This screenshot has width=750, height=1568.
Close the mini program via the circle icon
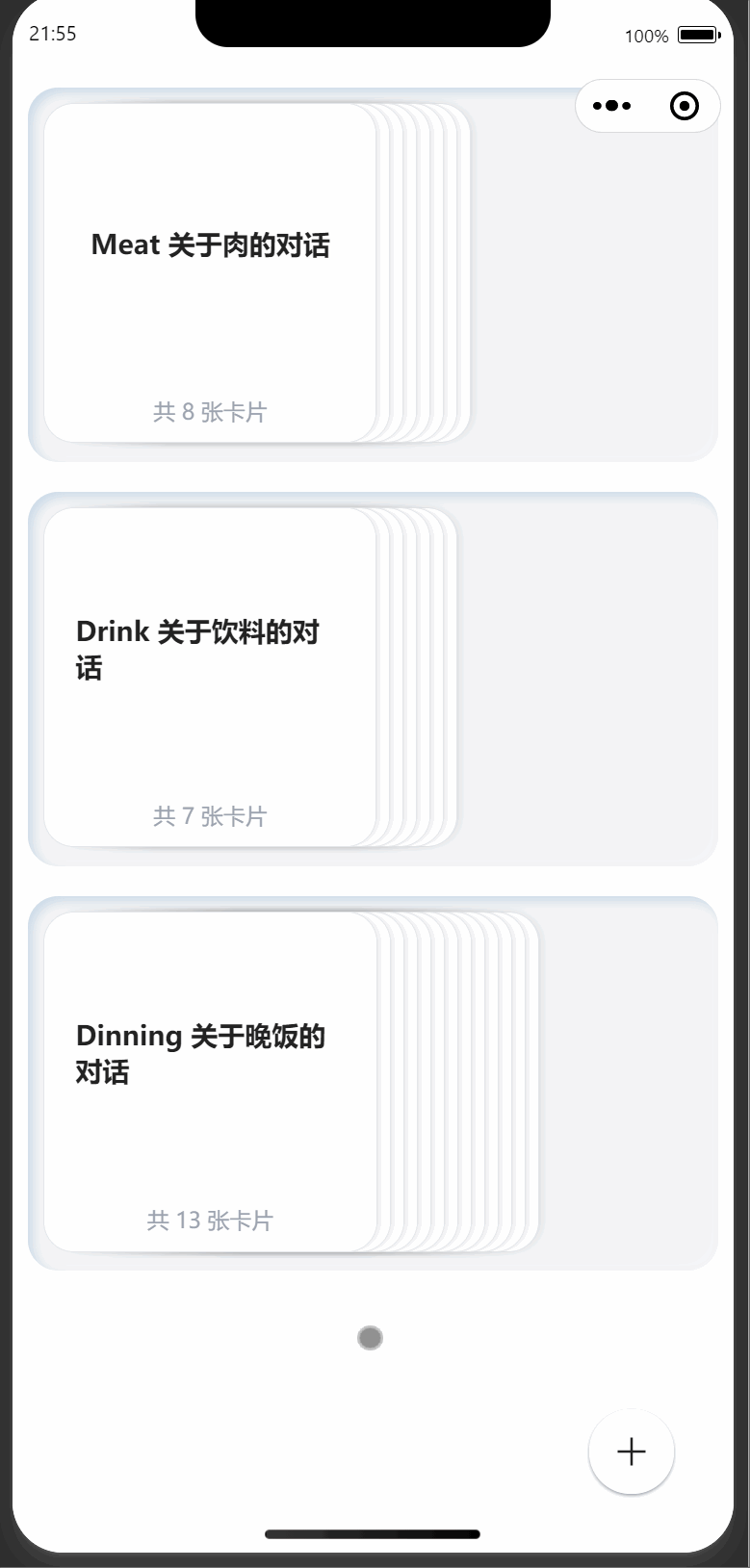pyautogui.click(x=685, y=106)
